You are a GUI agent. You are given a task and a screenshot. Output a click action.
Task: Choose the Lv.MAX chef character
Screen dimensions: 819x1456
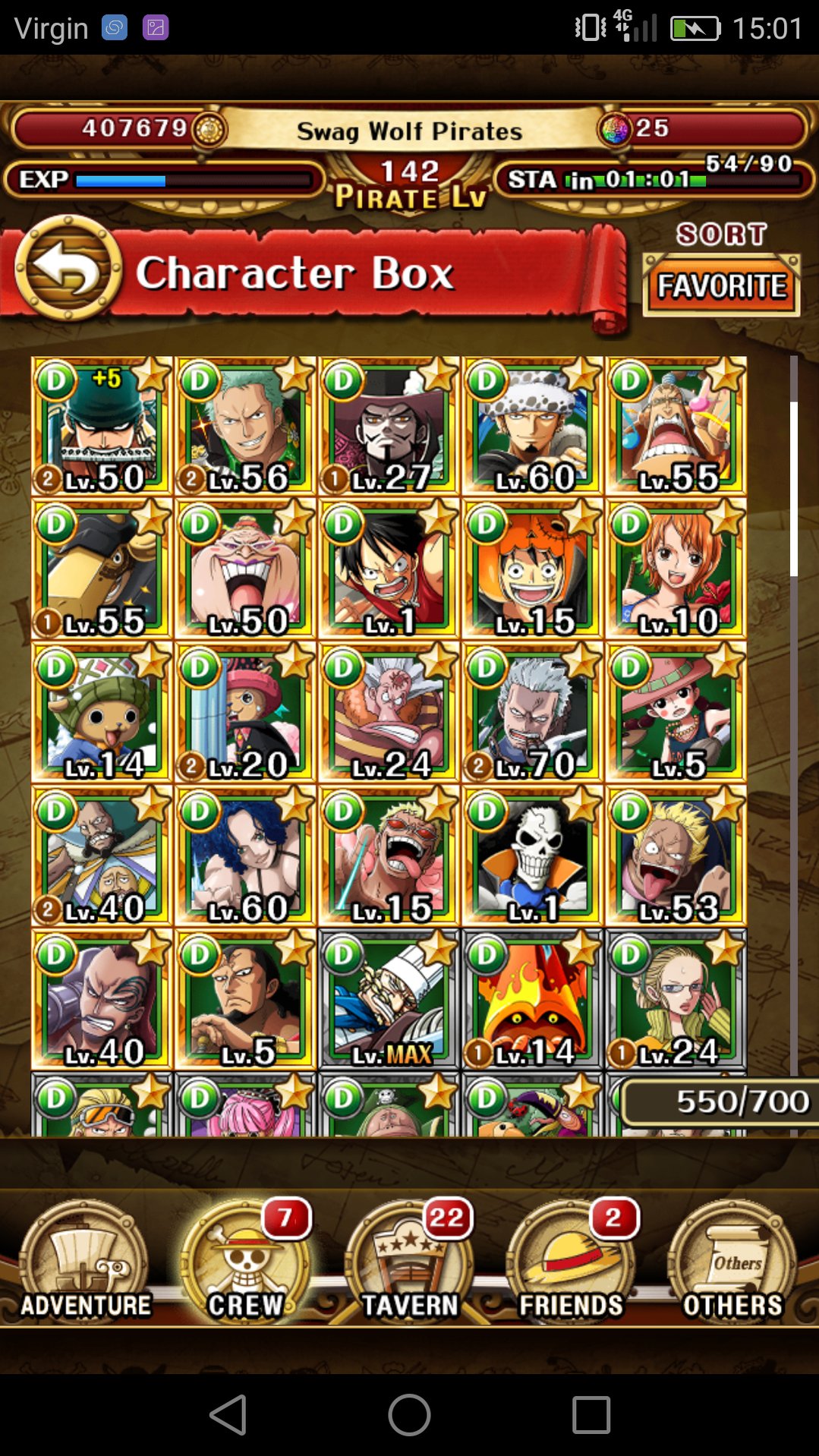[x=389, y=1000]
